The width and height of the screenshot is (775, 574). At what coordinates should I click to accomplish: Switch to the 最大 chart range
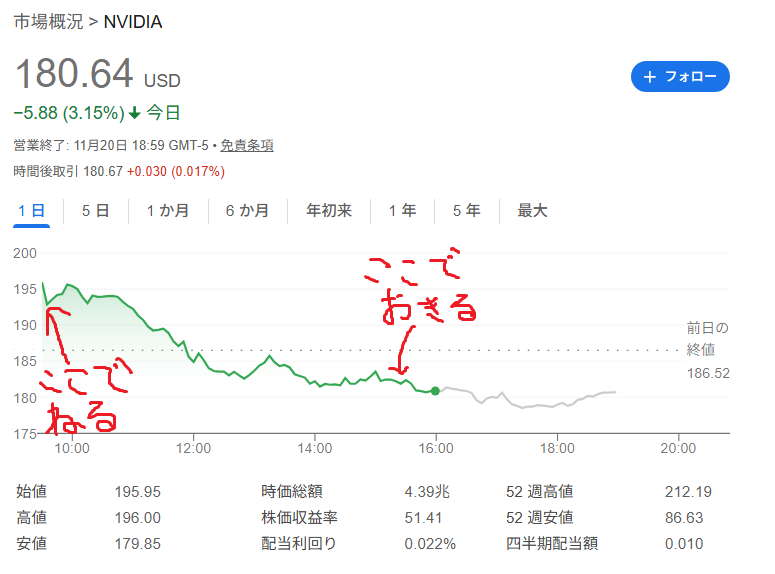pyautogui.click(x=532, y=211)
